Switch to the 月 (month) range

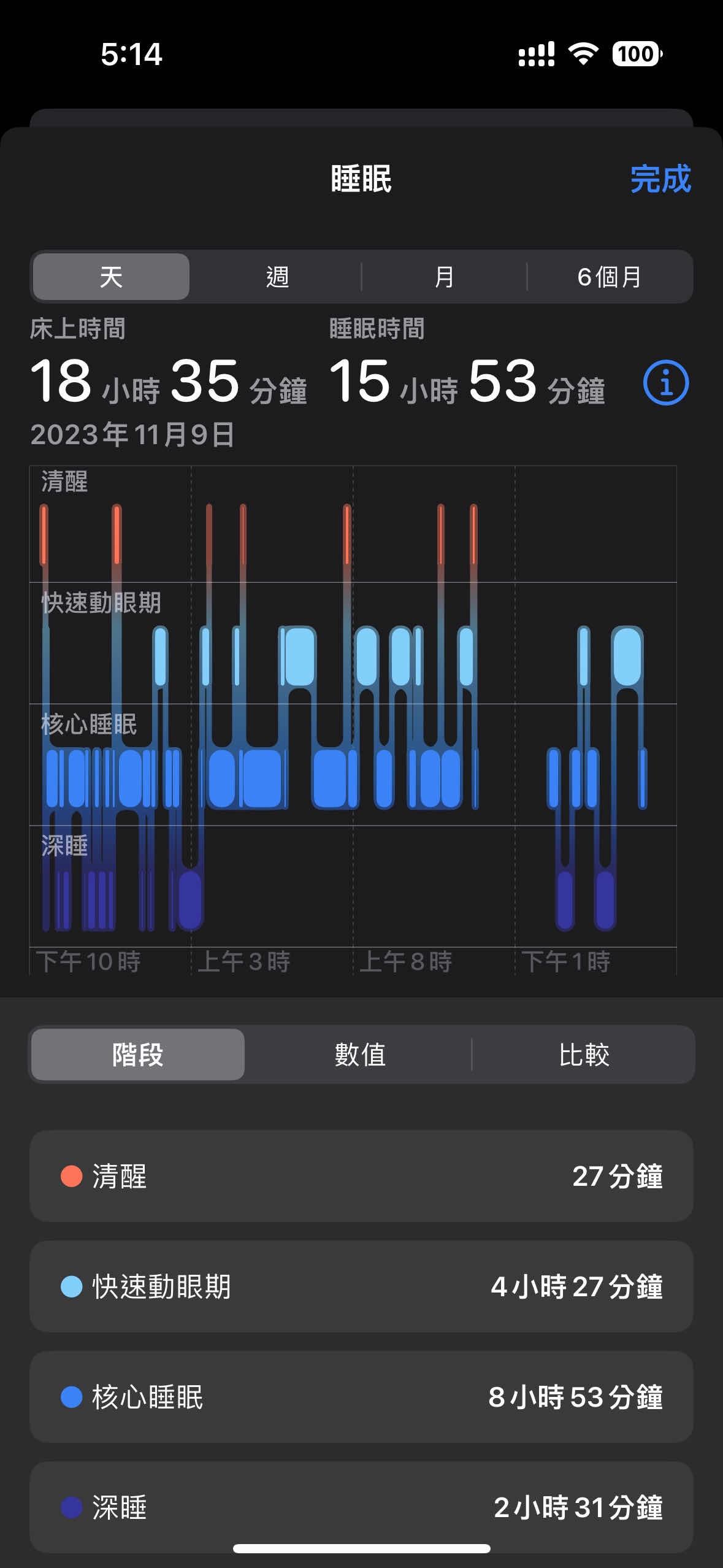(x=444, y=277)
